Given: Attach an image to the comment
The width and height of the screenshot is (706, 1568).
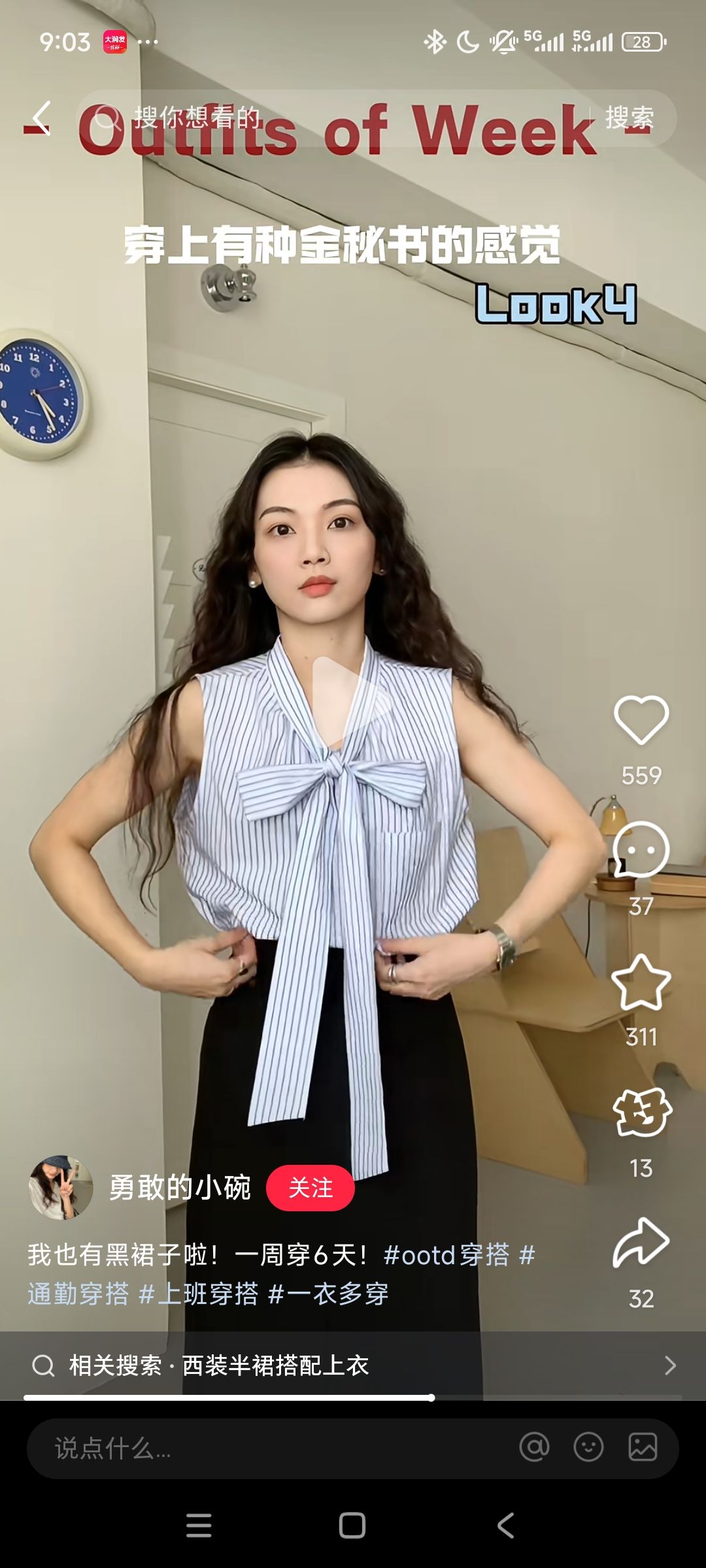Looking at the screenshot, I should pyautogui.click(x=643, y=1447).
